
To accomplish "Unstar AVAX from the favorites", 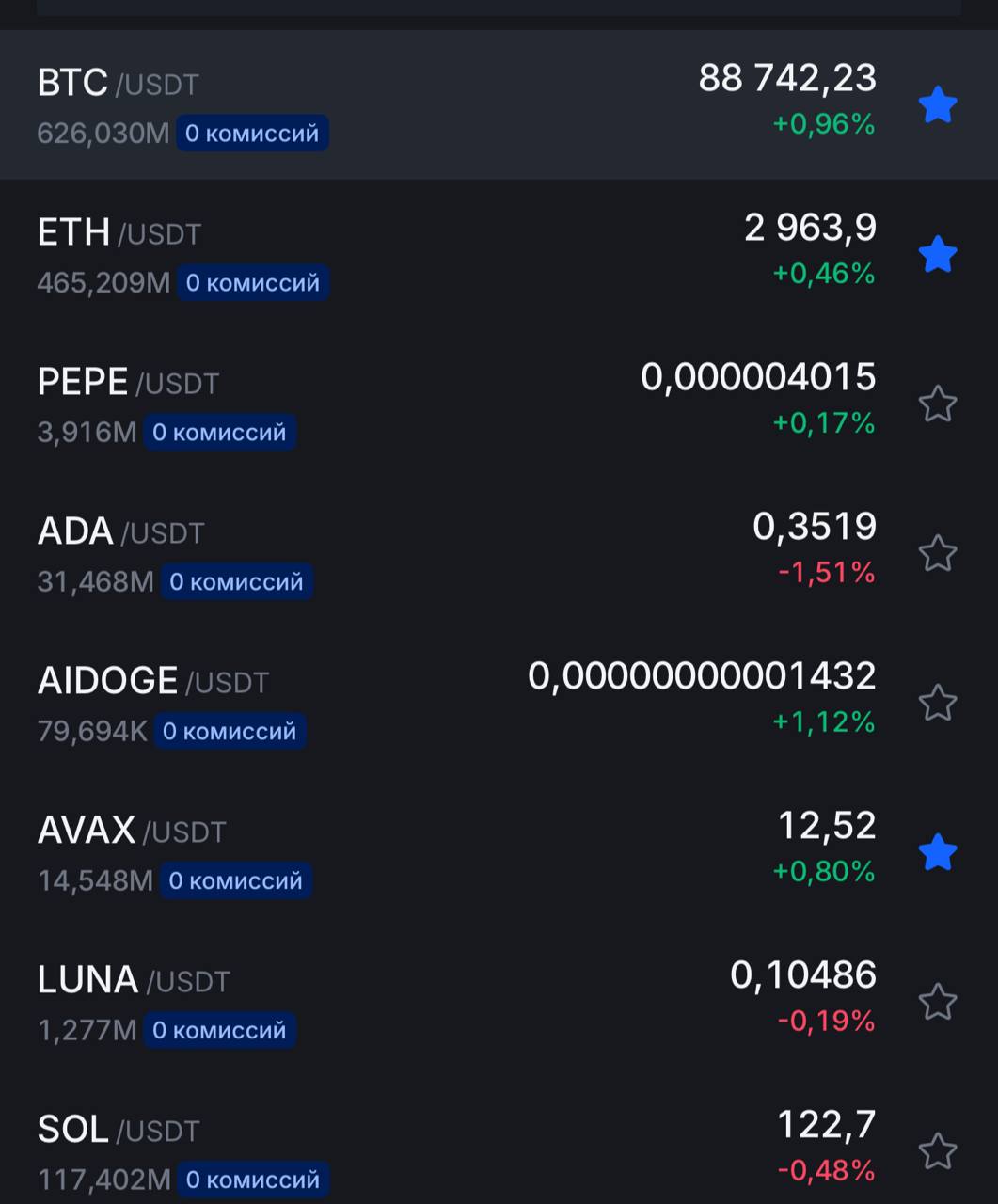I will pos(937,852).
